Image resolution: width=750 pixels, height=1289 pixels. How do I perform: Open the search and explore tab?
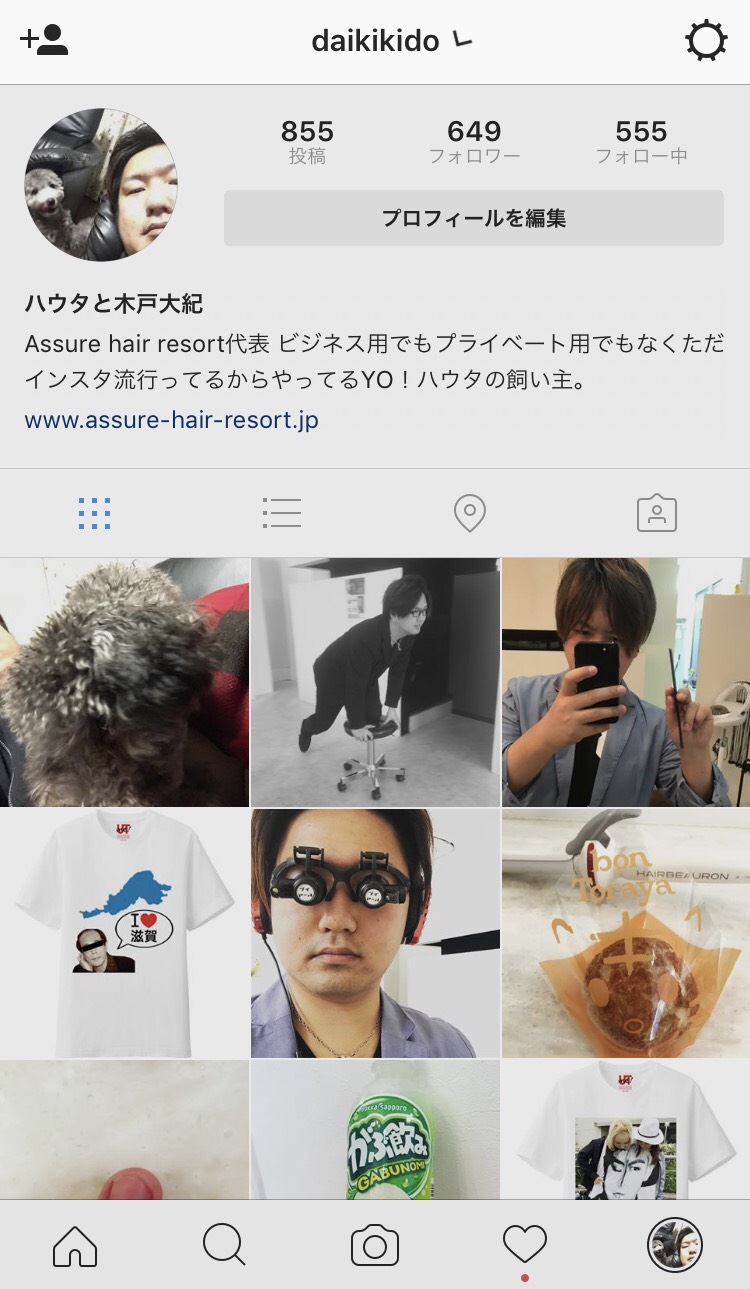pyautogui.click(x=224, y=1246)
